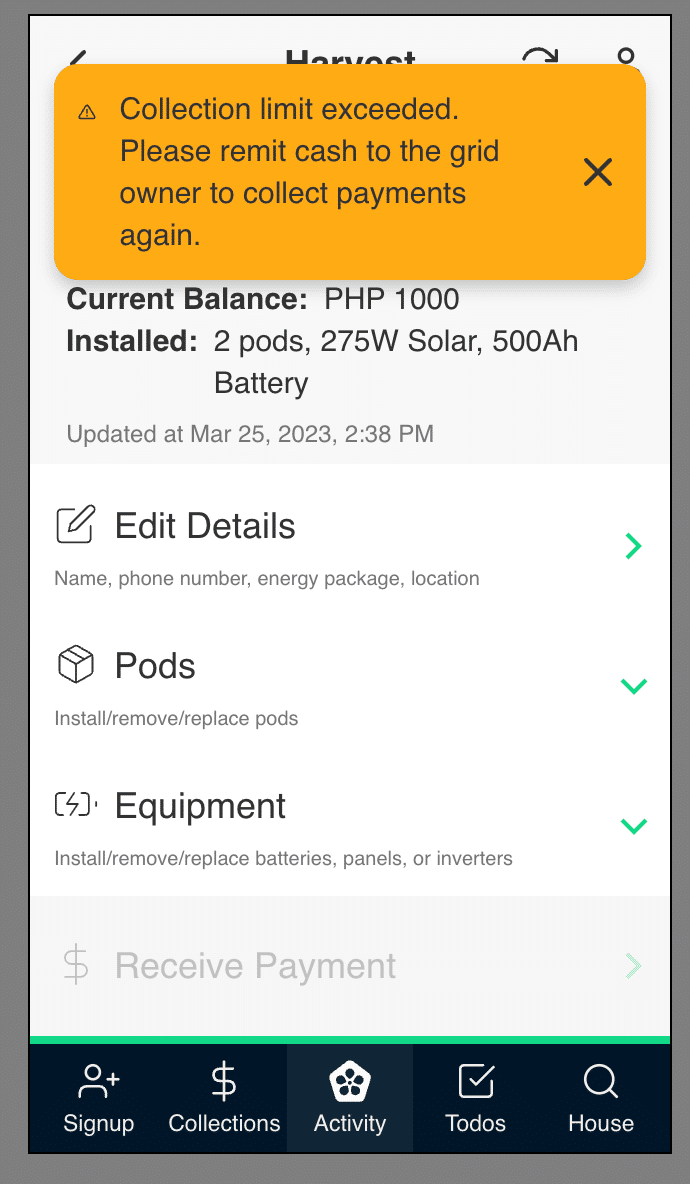This screenshot has height=1184, width=690.
Task: Open the Todos tab
Action: 475,1098
